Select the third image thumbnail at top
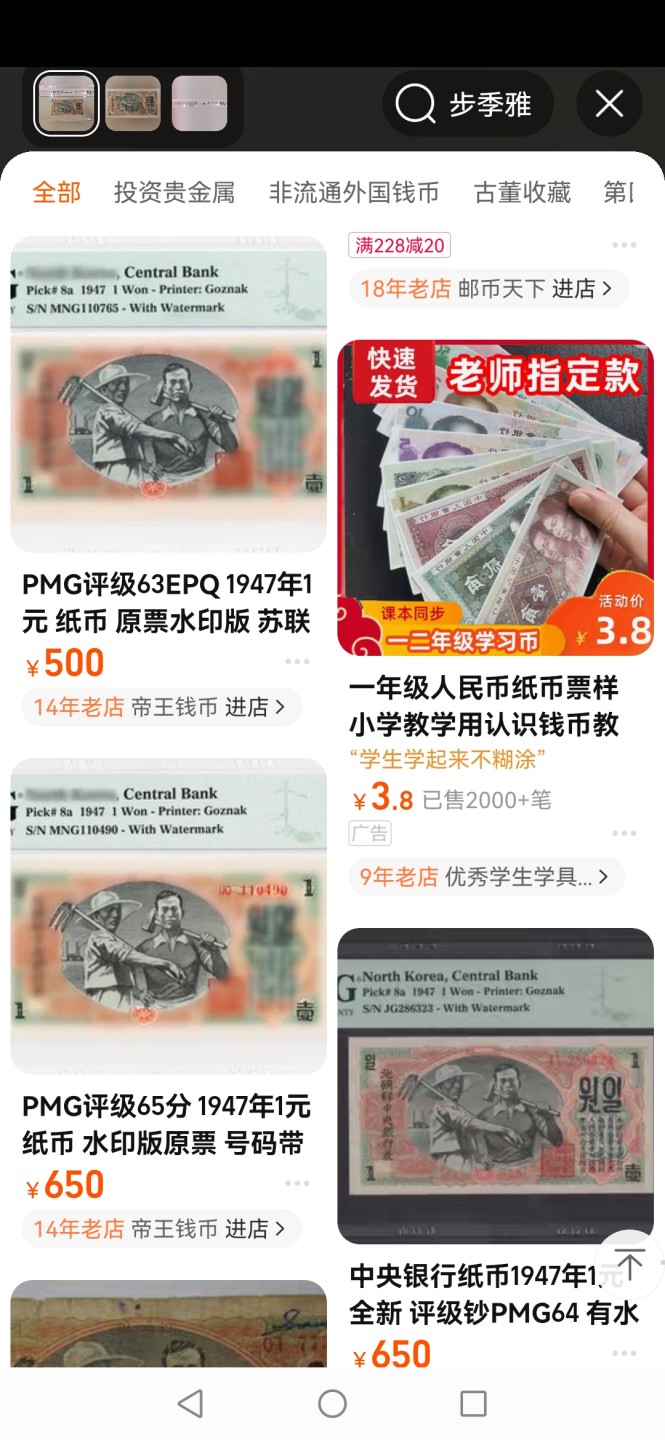Viewport: 665px width, 1440px height. [199, 104]
